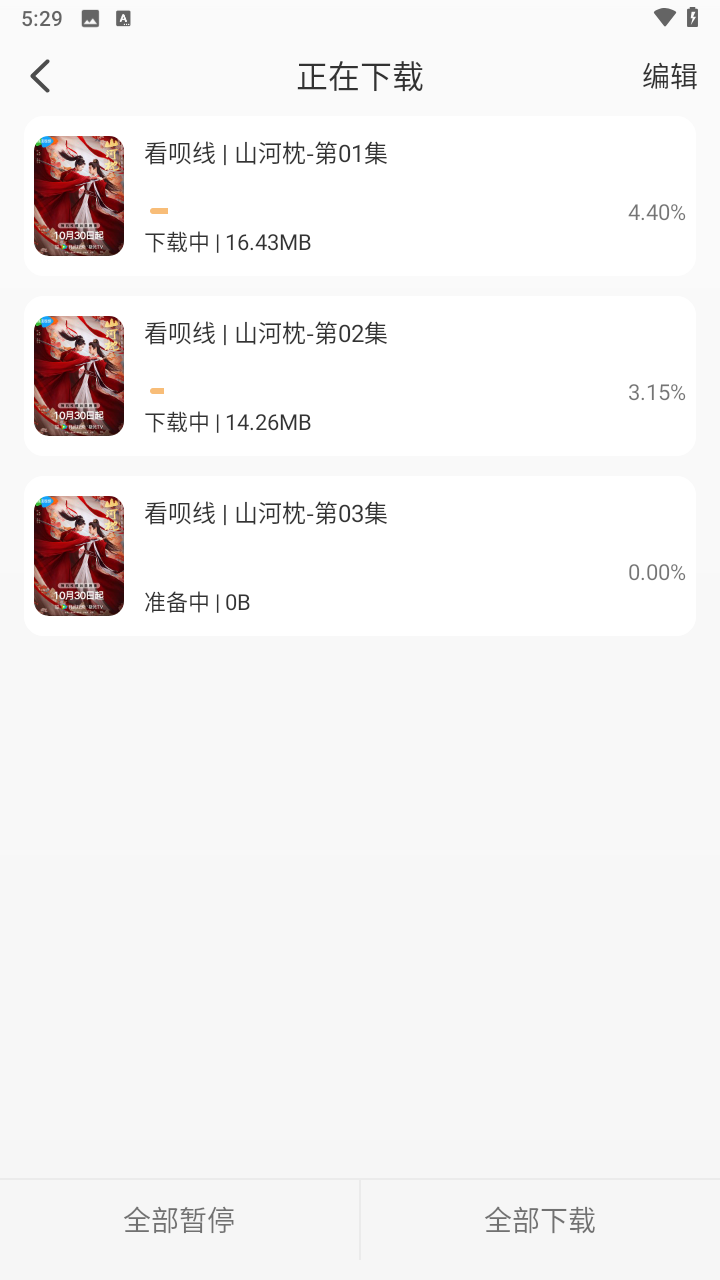This screenshot has width=720, height=1280.
Task: Open the 山河枕-第01集 thumbnail
Action: (x=79, y=196)
